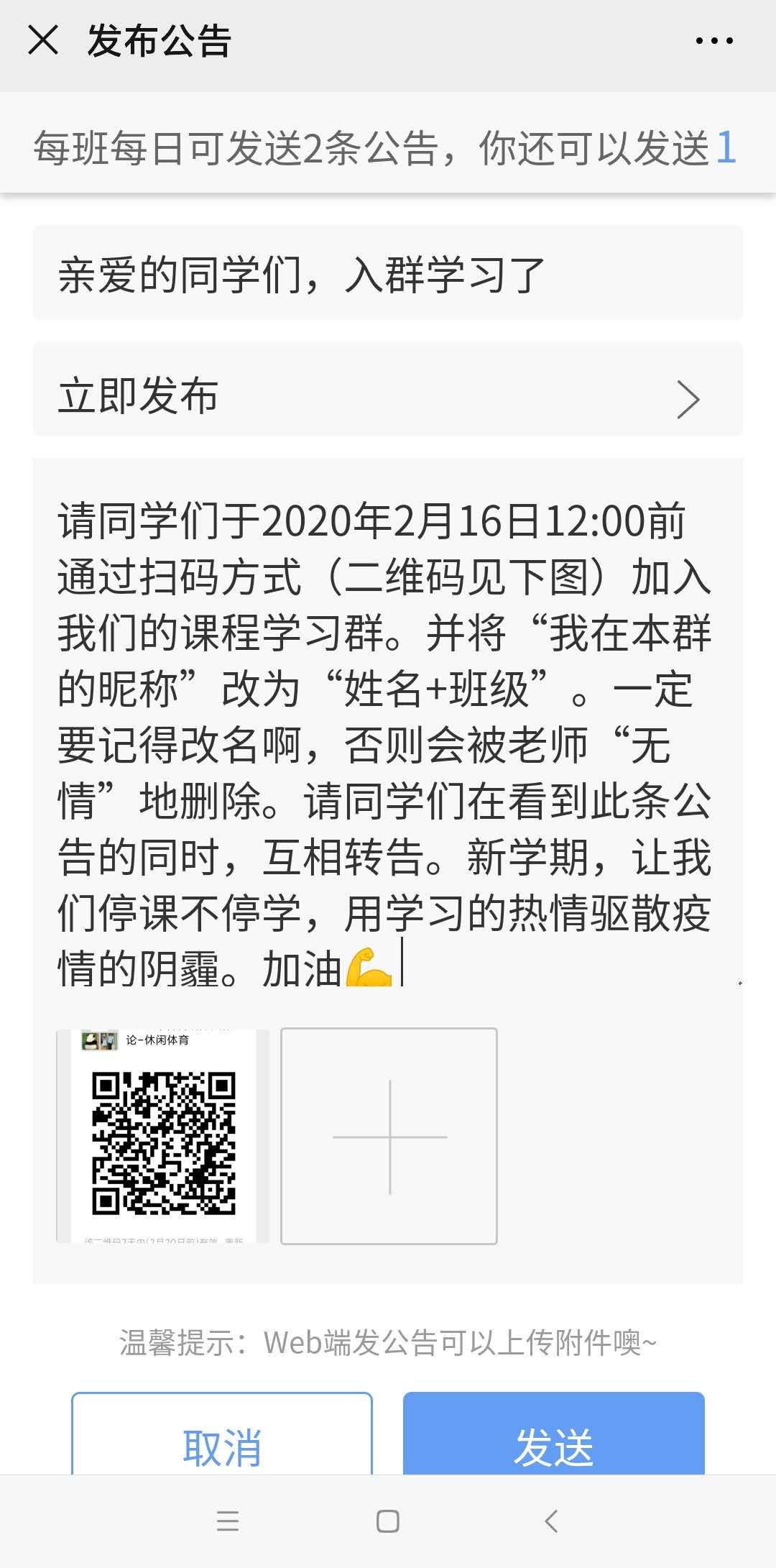Go to the system home screen
The width and height of the screenshot is (776, 1568).
tap(388, 1521)
